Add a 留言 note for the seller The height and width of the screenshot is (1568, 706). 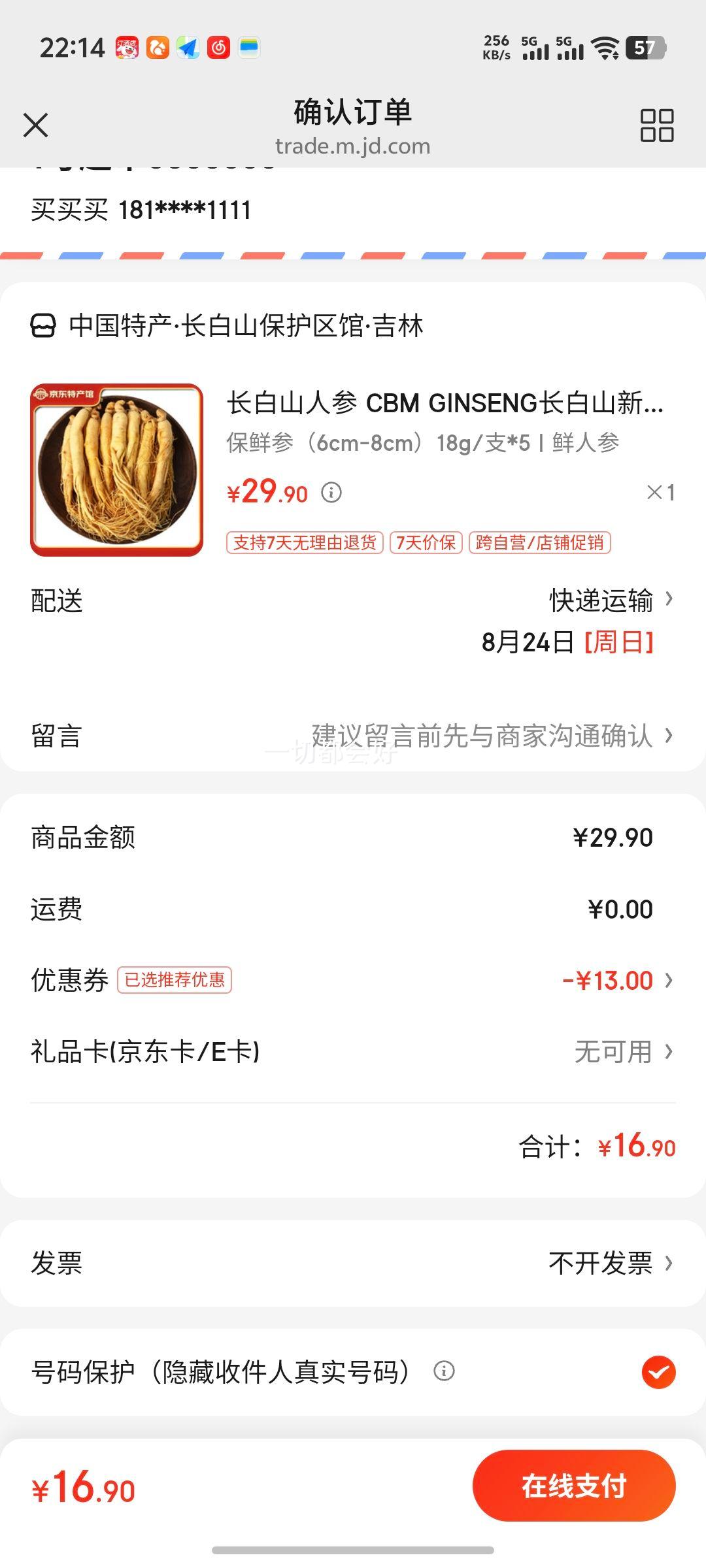(353, 736)
